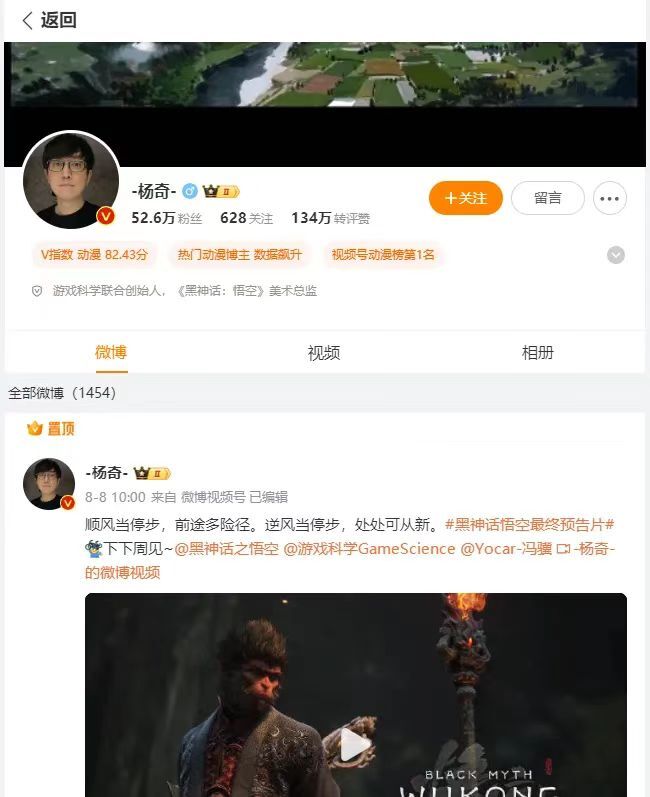
Task: Open the 视频号动漫榜第1名 tag
Action: click(383, 255)
